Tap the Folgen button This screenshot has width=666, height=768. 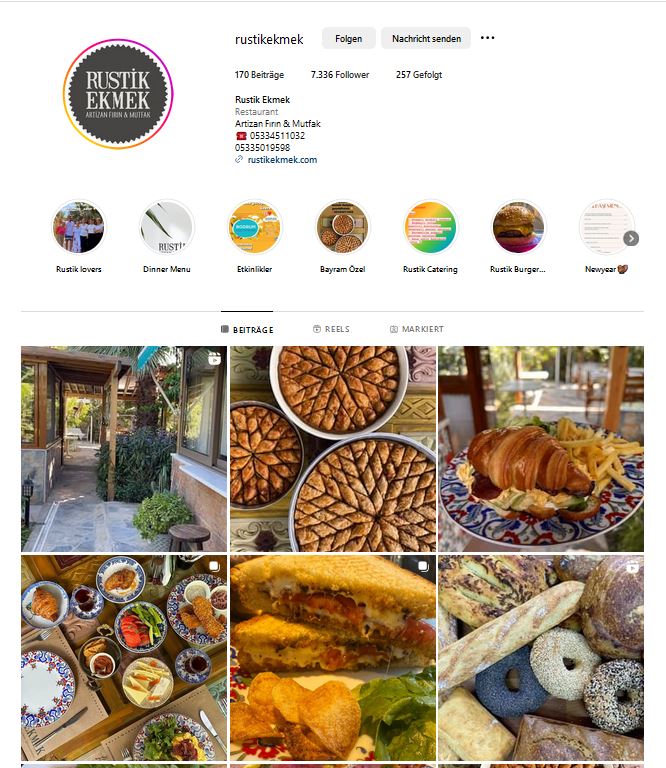pyautogui.click(x=348, y=38)
